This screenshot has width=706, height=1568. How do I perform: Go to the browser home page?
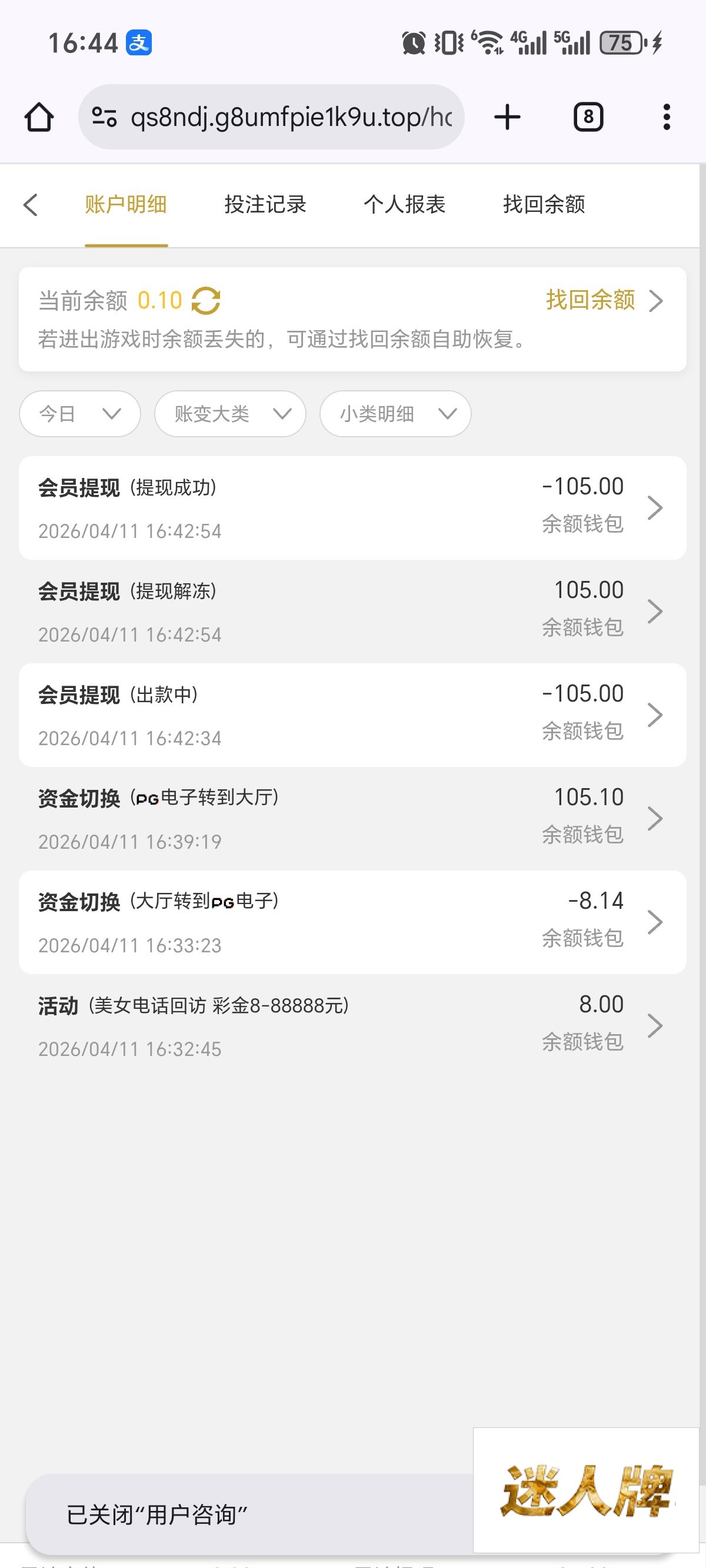[39, 117]
